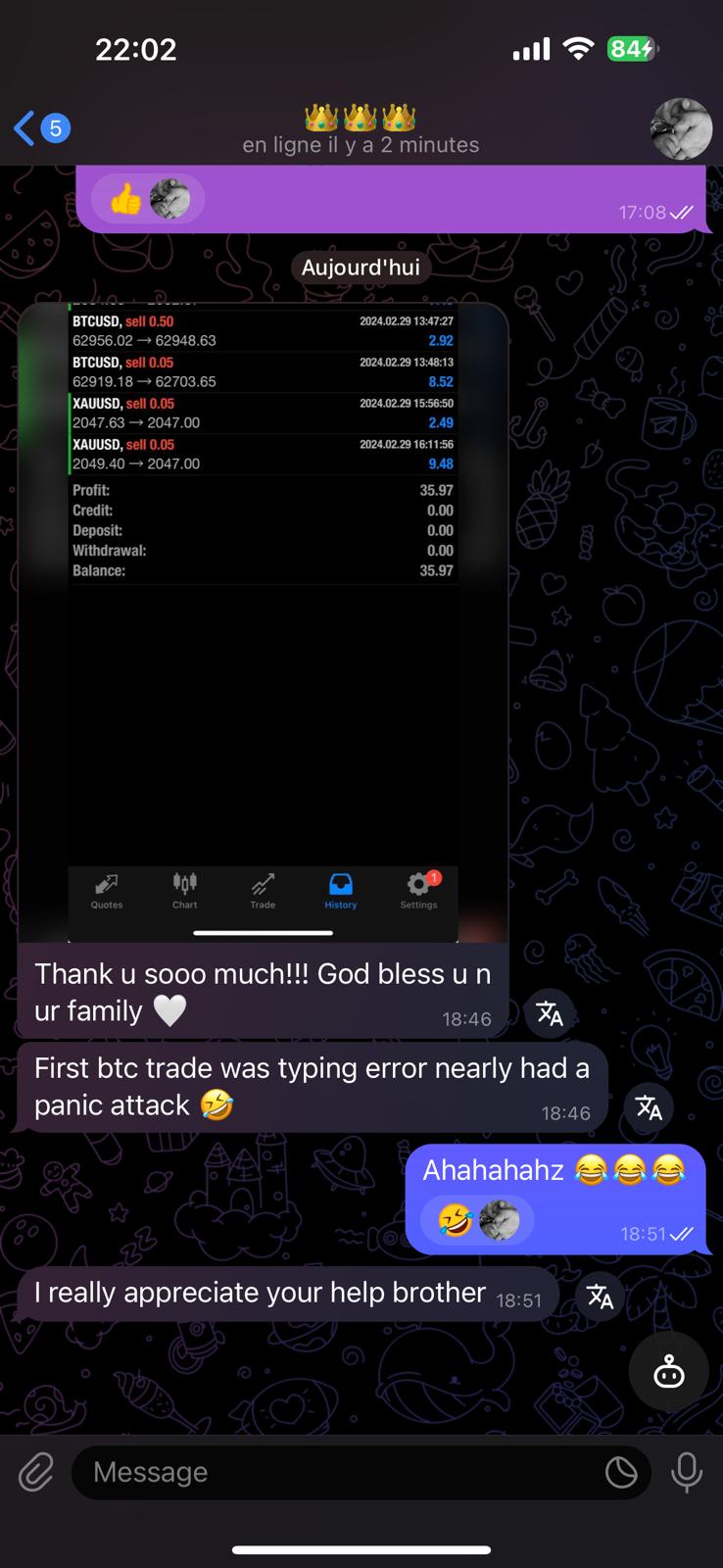Tap the laughing reaction on "Ahahahahz"
Image resolution: width=723 pixels, height=1568 pixels.
[x=477, y=1221]
